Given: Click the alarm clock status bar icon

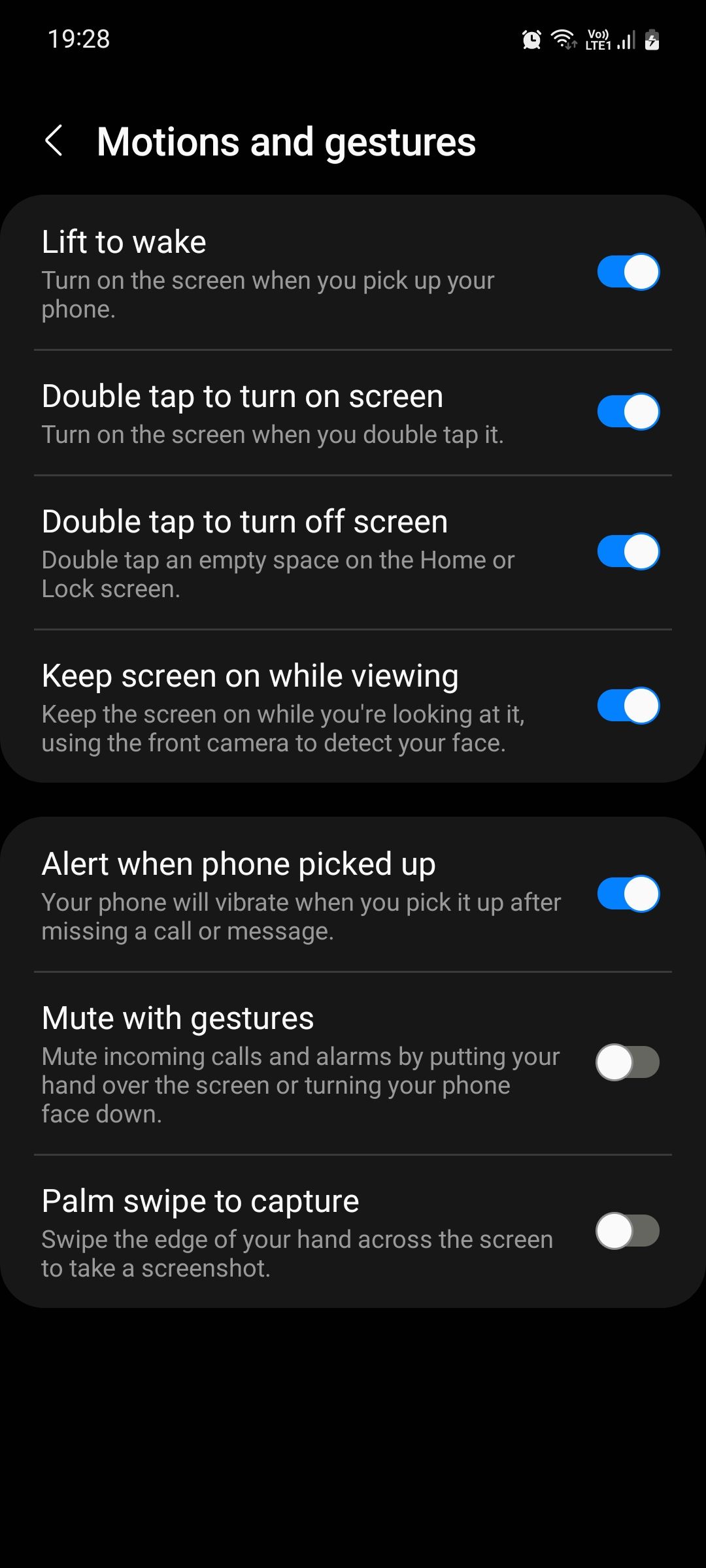Looking at the screenshot, I should click(x=531, y=41).
